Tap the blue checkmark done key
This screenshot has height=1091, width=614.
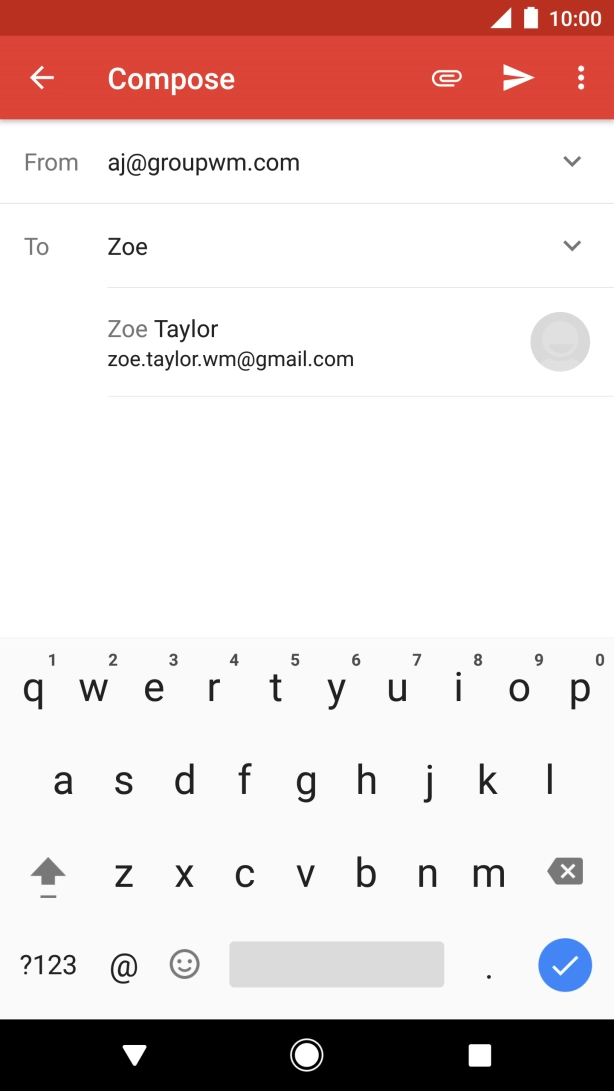[x=565, y=965]
